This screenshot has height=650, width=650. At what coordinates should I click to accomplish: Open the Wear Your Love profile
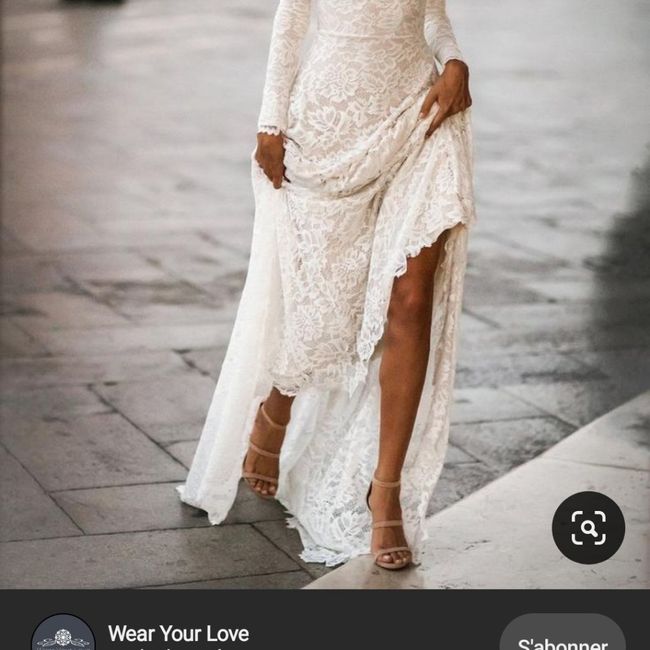click(x=178, y=634)
